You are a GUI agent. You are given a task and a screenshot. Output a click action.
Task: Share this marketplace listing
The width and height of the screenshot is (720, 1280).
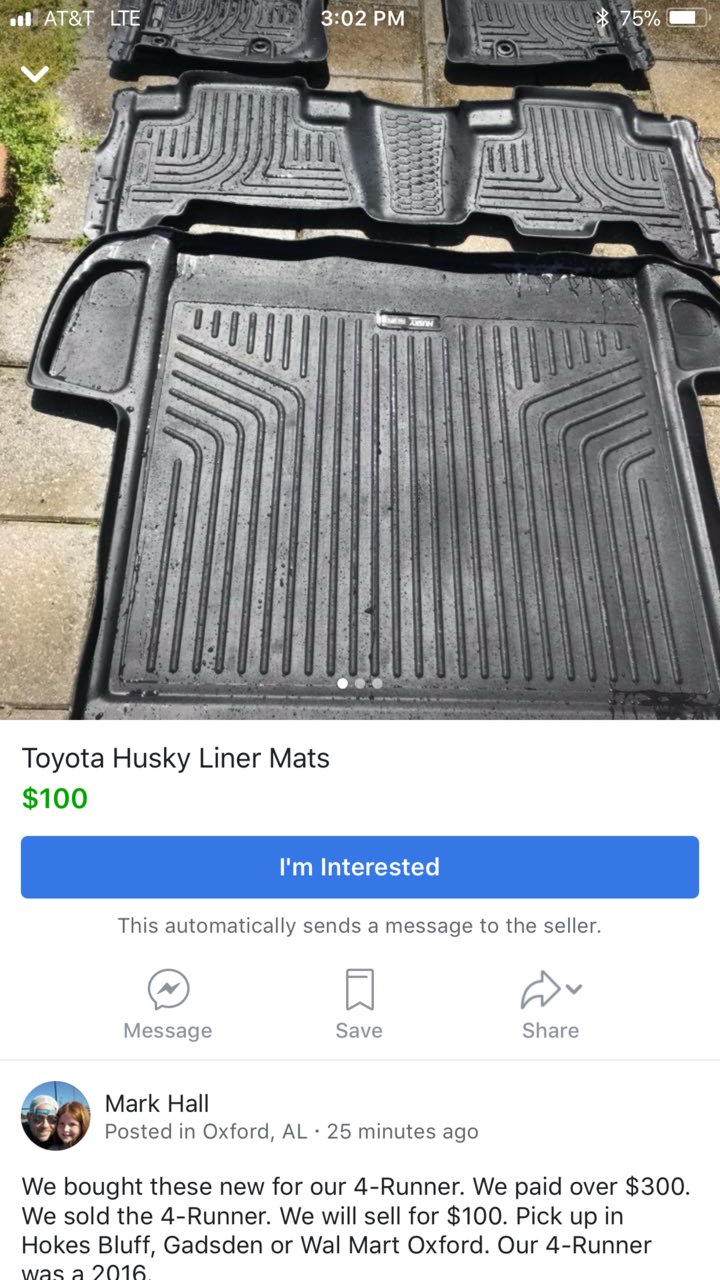[x=550, y=1004]
